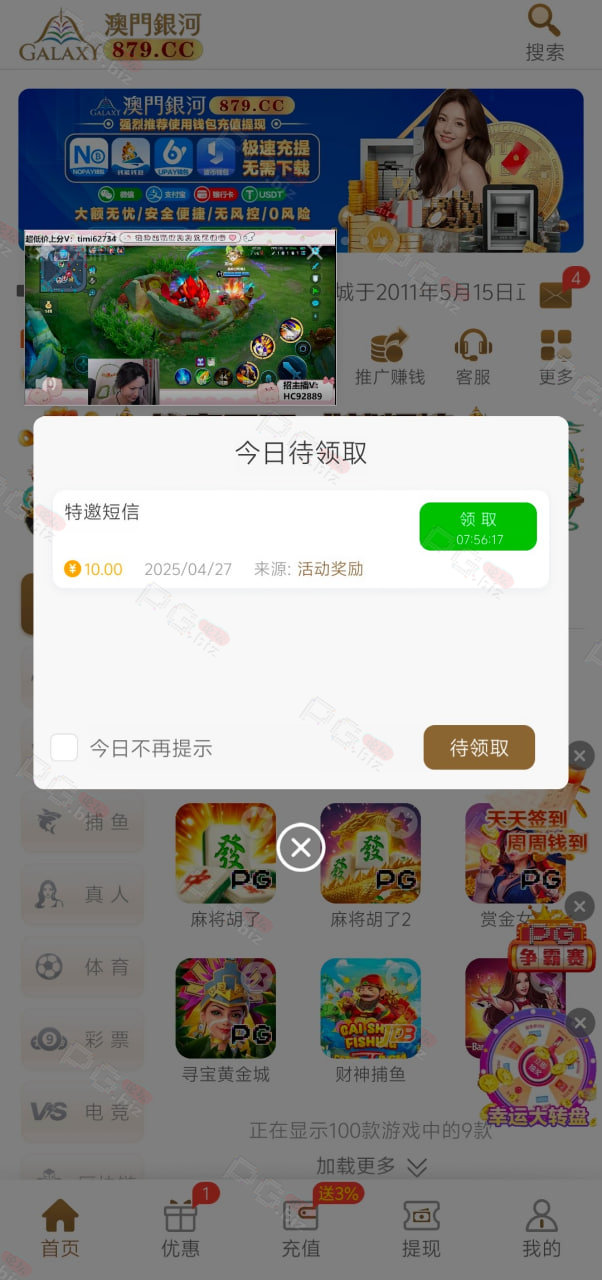Switch to the 我的 tab
Screen dimensions: 602x1280
541,1228
